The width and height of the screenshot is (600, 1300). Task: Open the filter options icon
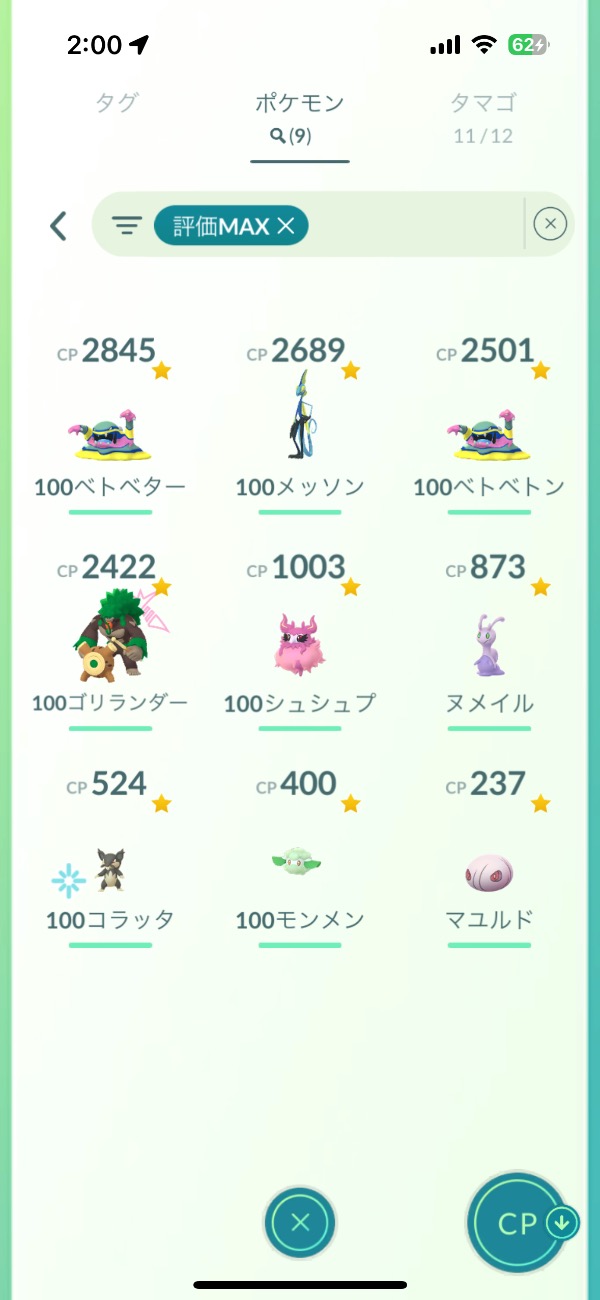[x=126, y=226]
